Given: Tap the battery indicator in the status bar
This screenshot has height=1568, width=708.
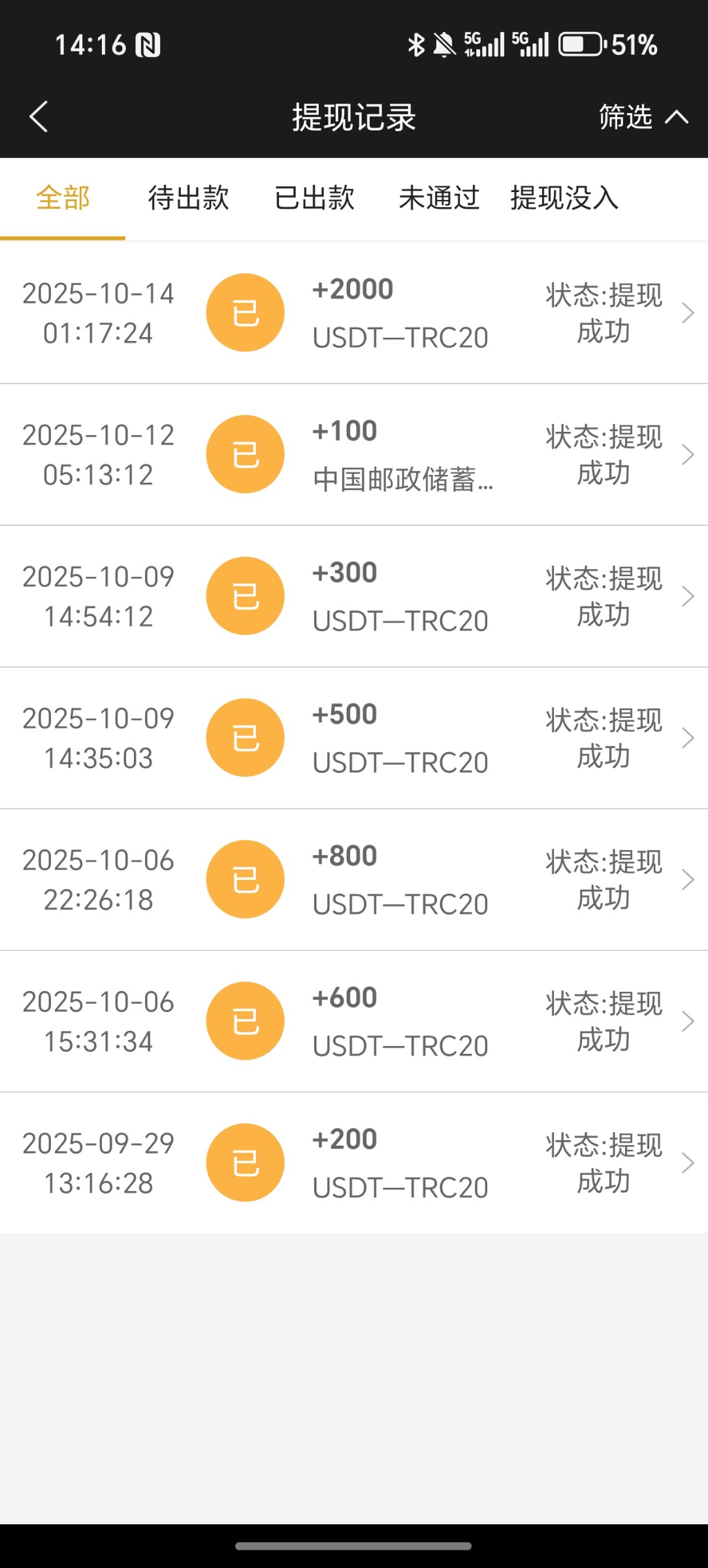Looking at the screenshot, I should pos(581,44).
